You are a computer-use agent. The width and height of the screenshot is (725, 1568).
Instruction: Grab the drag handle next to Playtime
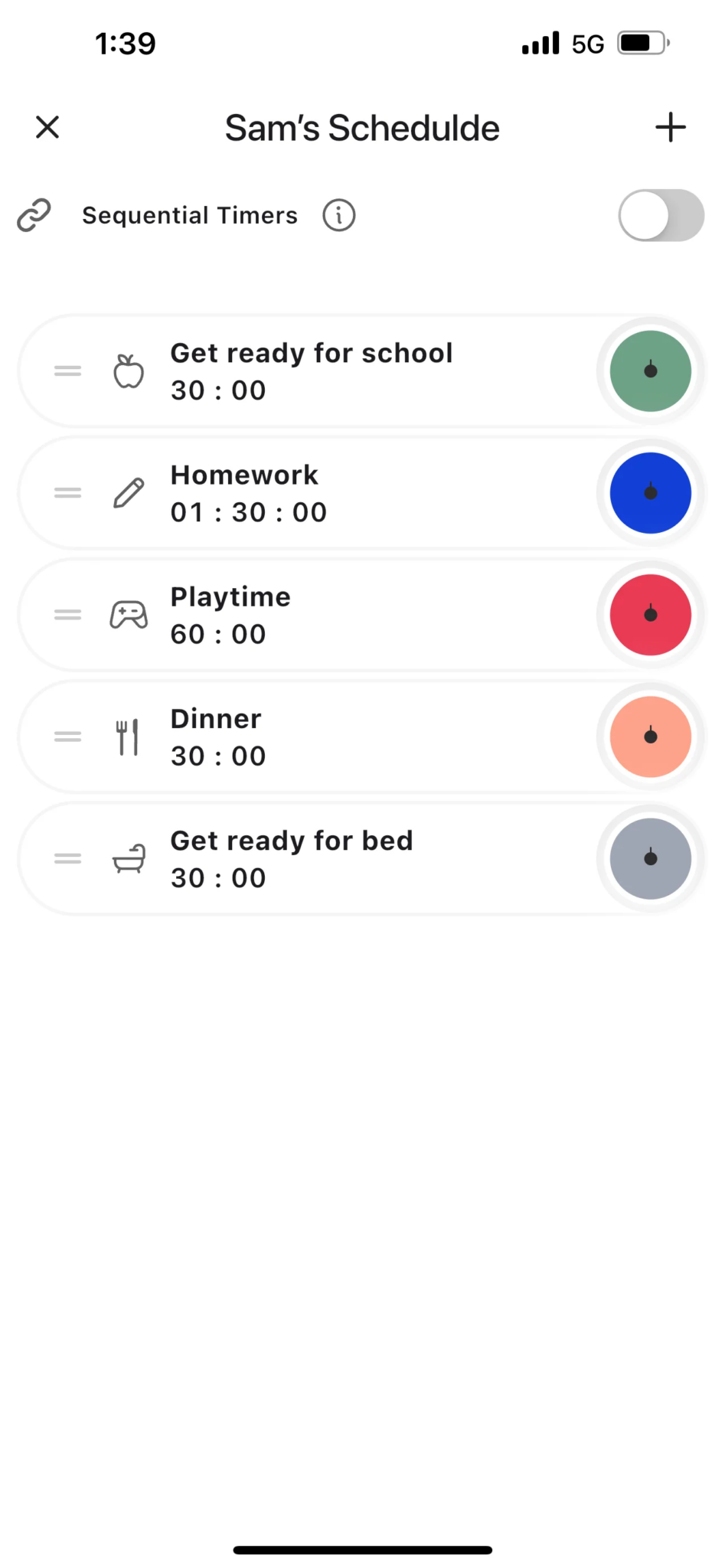pyautogui.click(x=67, y=614)
